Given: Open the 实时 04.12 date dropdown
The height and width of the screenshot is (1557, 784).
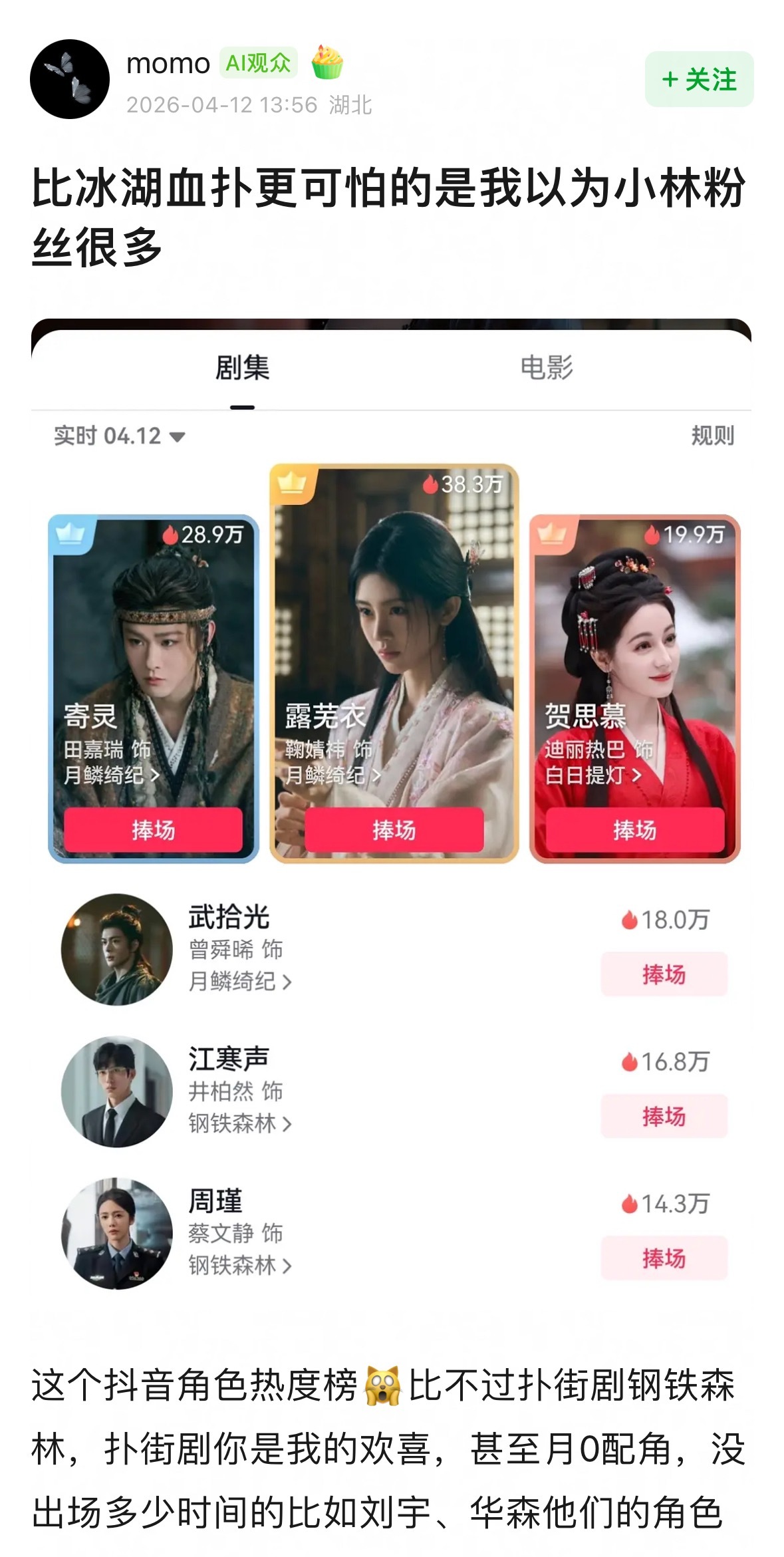Looking at the screenshot, I should pyautogui.click(x=120, y=435).
